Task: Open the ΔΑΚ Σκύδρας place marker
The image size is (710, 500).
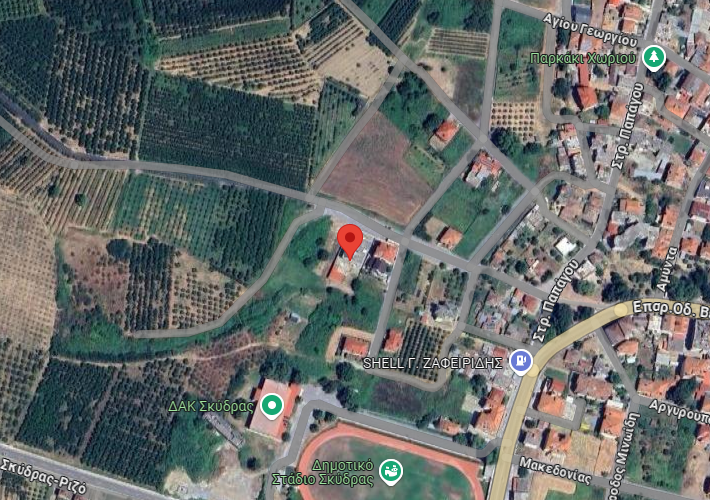Action: (271, 406)
